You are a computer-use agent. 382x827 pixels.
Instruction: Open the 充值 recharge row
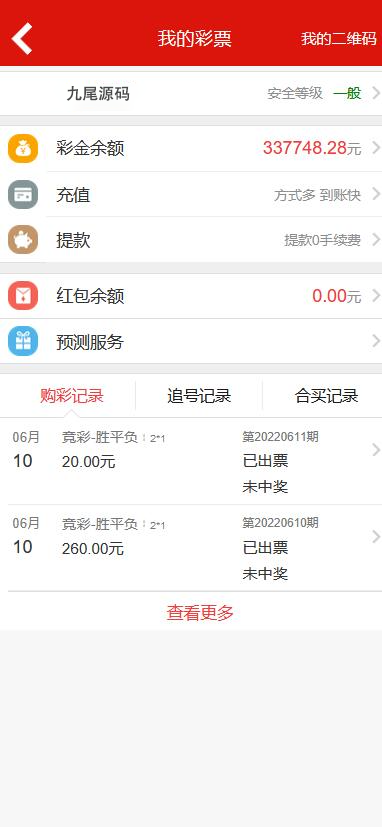pyautogui.click(x=191, y=195)
